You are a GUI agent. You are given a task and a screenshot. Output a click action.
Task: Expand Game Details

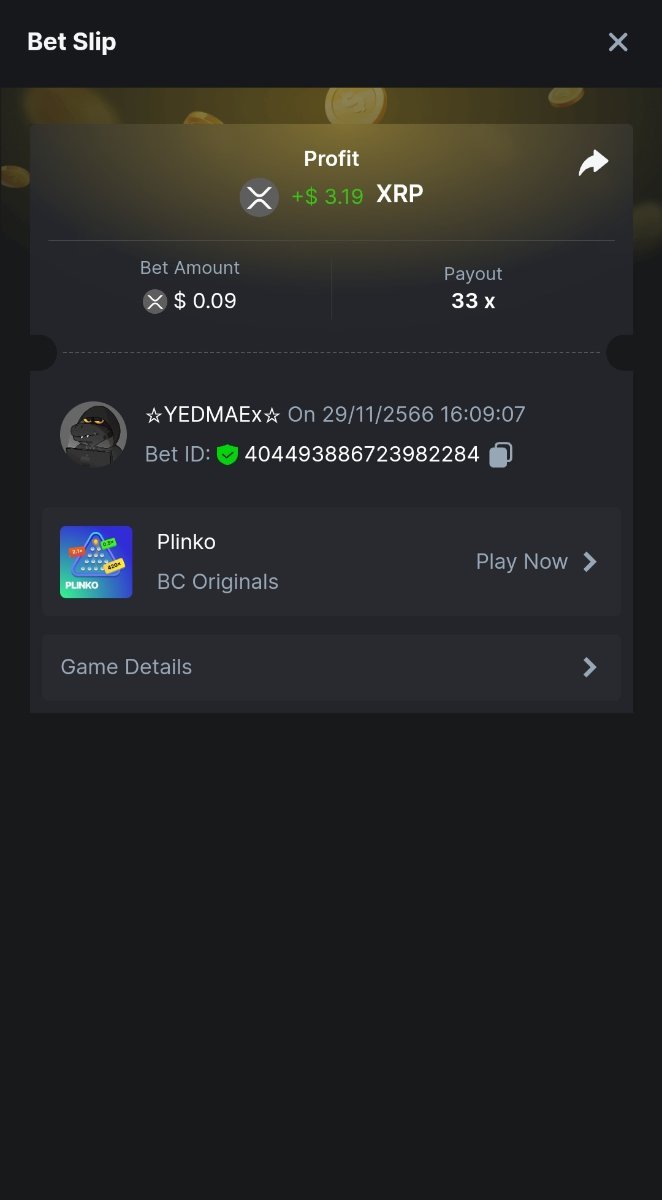[x=331, y=667]
